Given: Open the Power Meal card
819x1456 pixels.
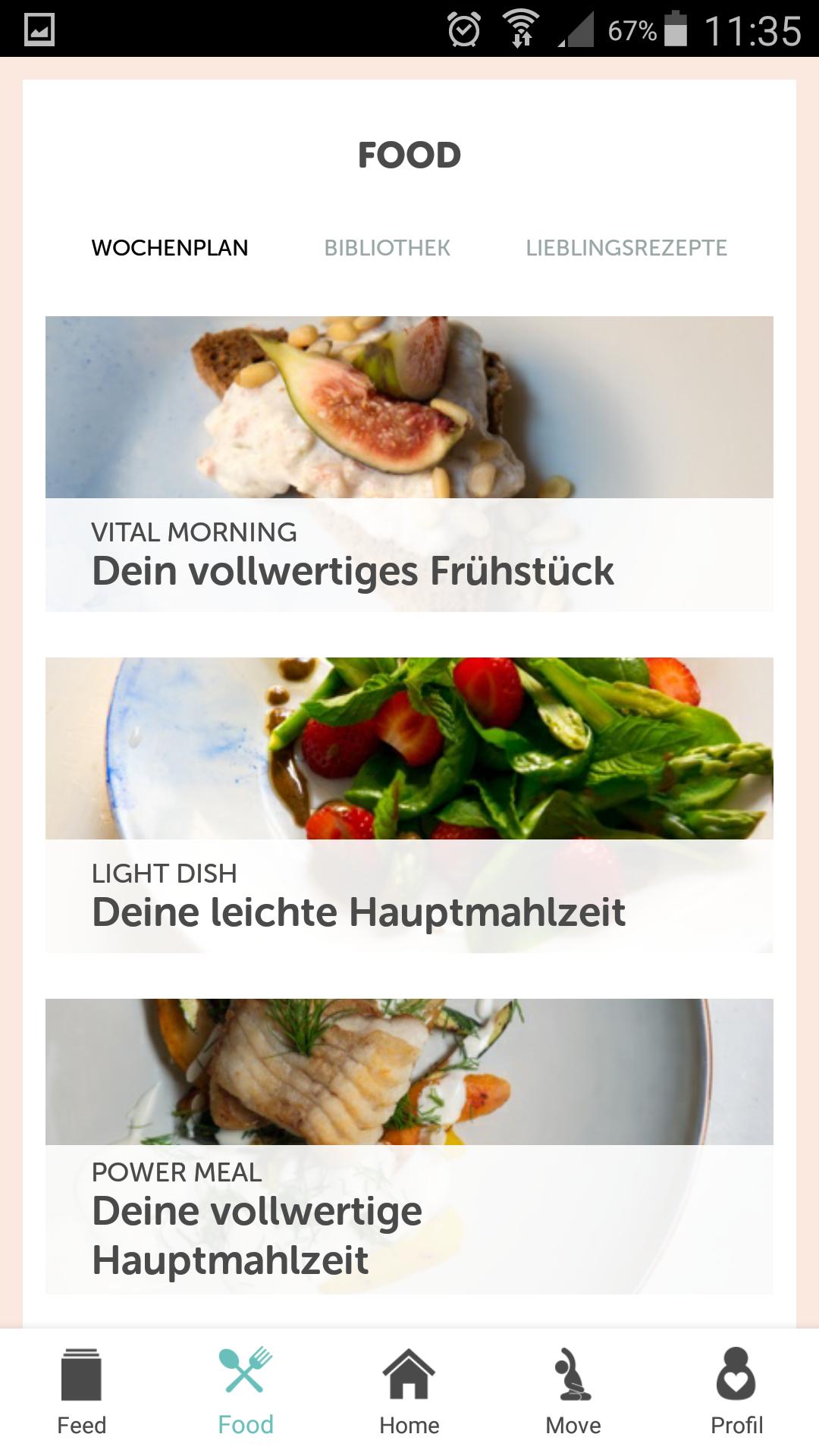Looking at the screenshot, I should (x=409, y=1146).
